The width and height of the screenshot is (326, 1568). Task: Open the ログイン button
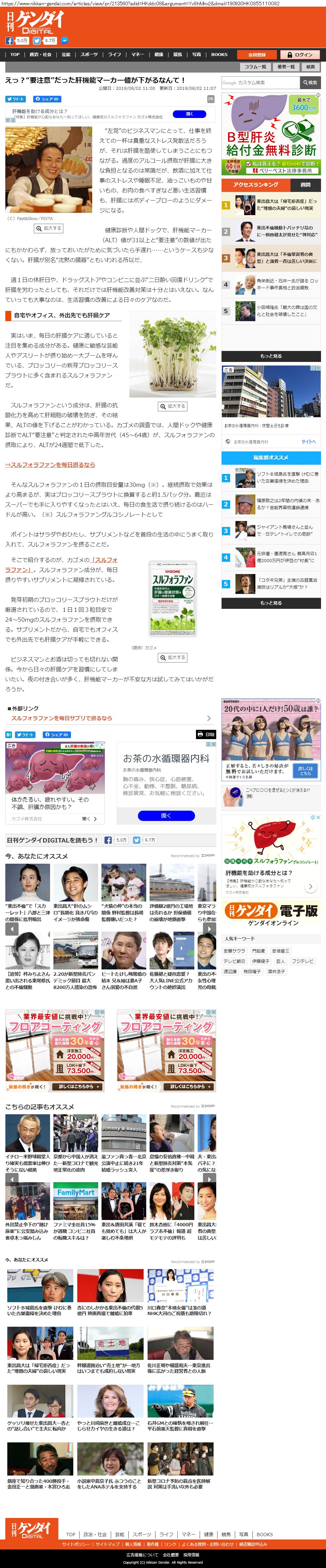click(x=300, y=54)
